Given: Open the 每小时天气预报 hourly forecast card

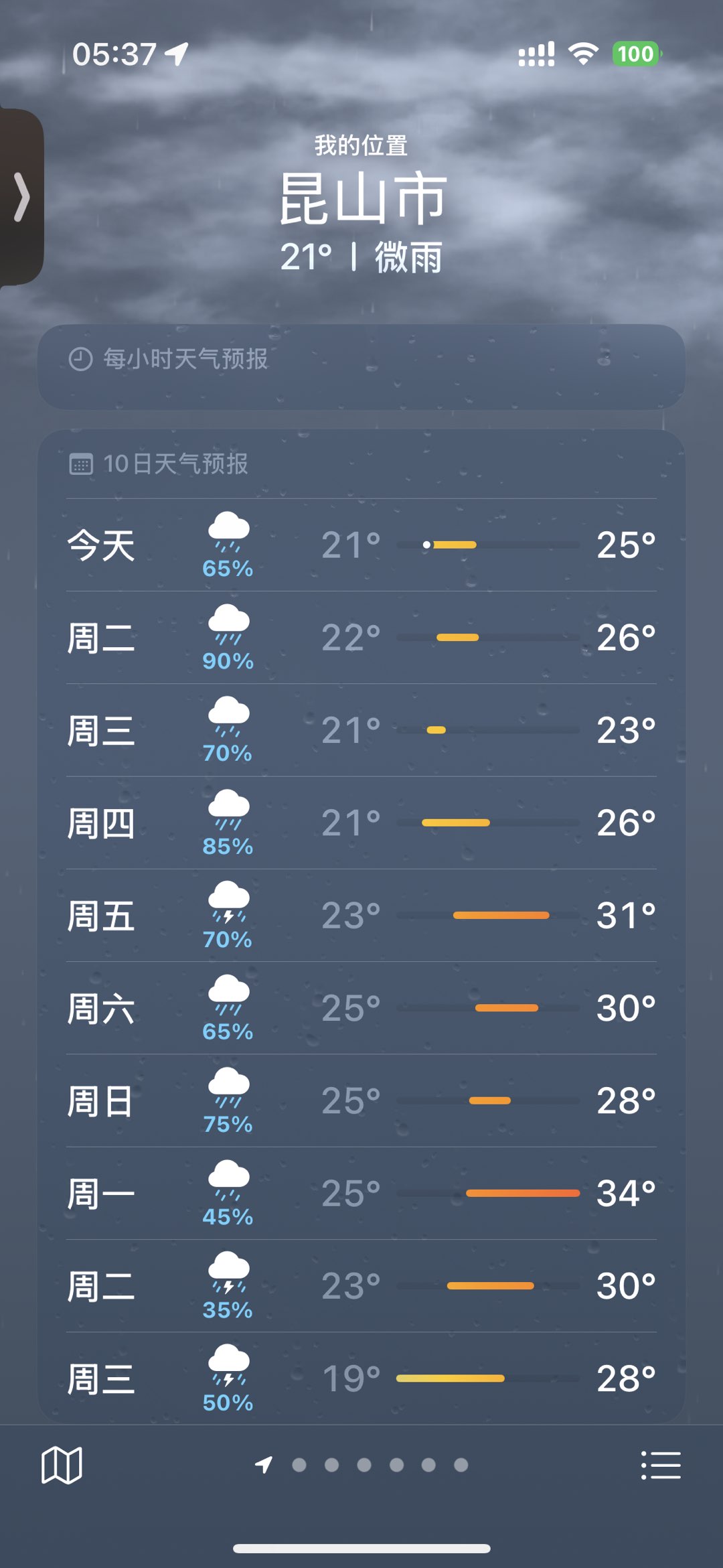Looking at the screenshot, I should pyautogui.click(x=361, y=367).
